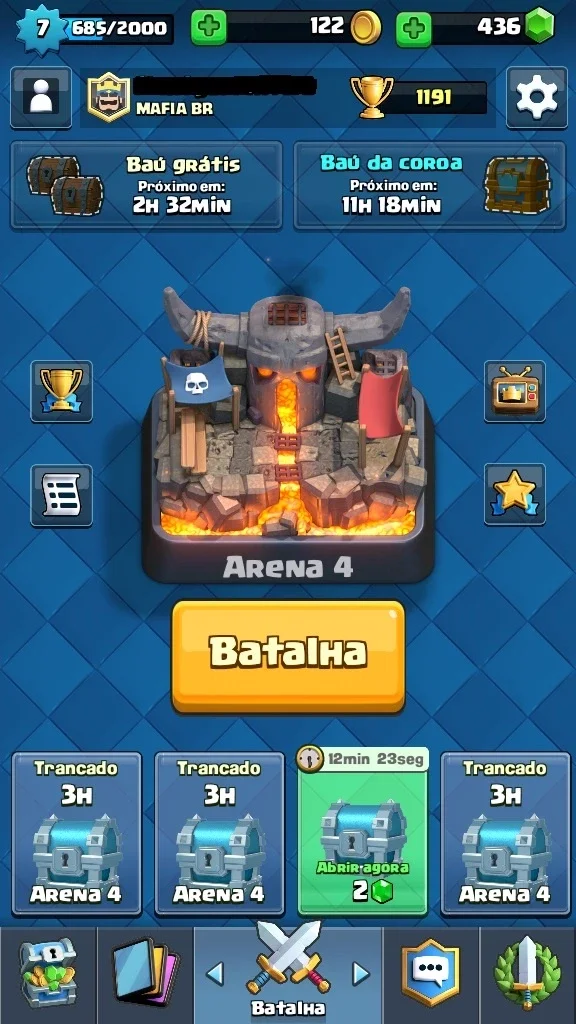Screen dimensions: 576x1024
Task: Open the MAFIA BR clan name banner
Action: 174,108
